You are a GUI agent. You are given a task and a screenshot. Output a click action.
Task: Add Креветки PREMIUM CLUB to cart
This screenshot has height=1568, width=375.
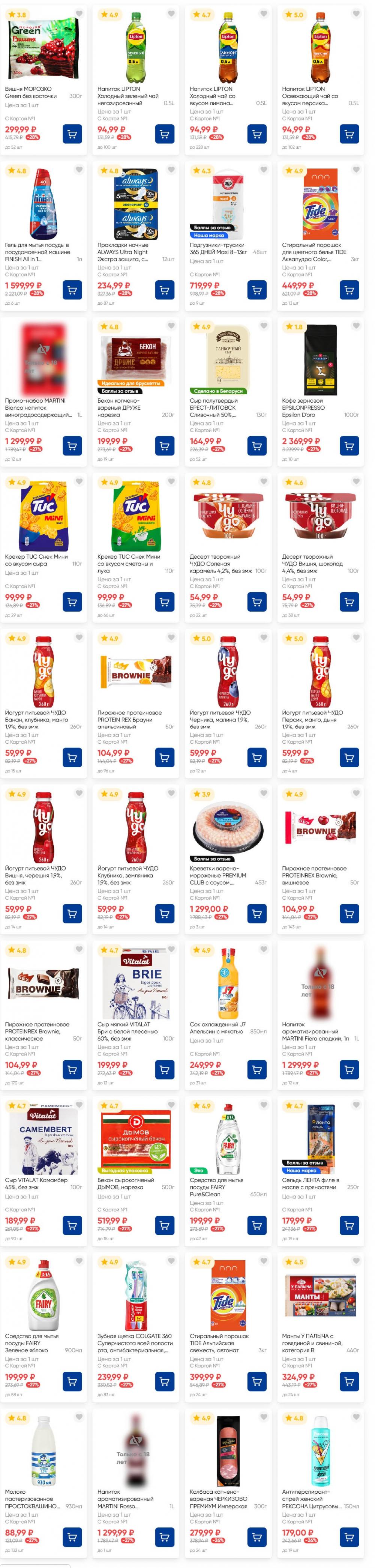pyautogui.click(x=257, y=913)
